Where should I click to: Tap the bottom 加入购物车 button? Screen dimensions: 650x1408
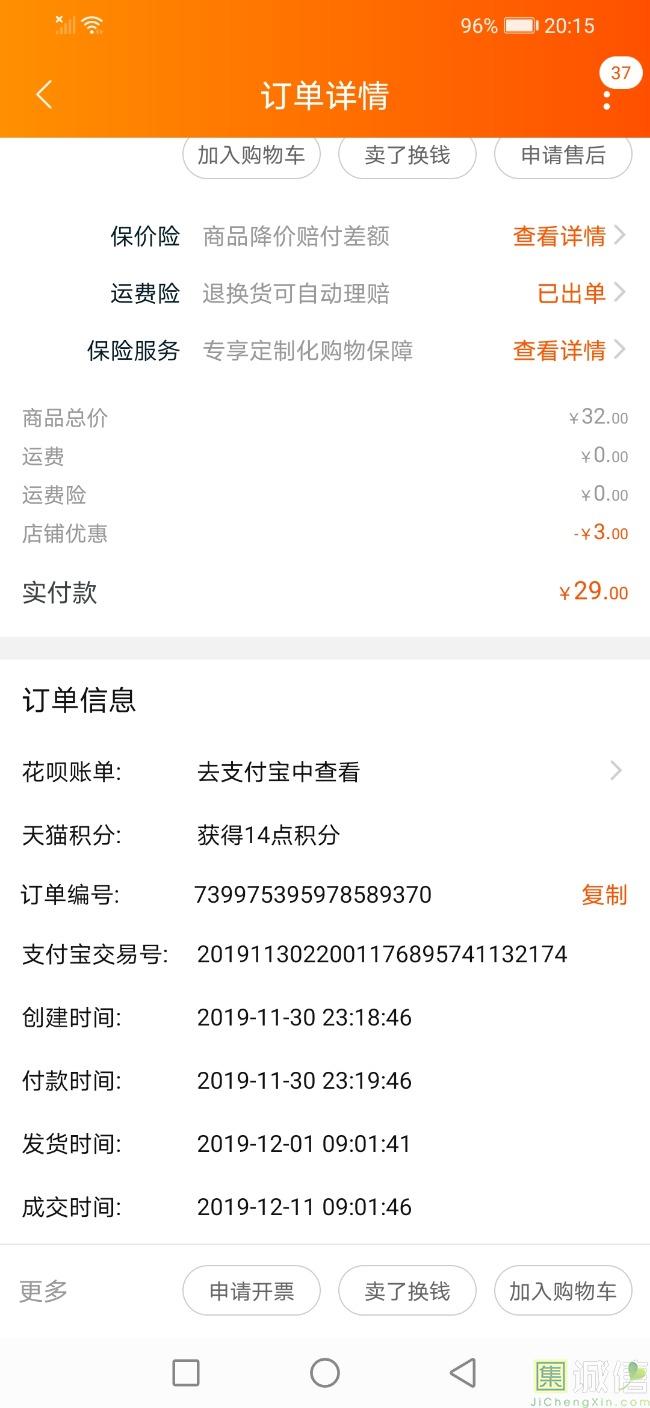tap(563, 1291)
